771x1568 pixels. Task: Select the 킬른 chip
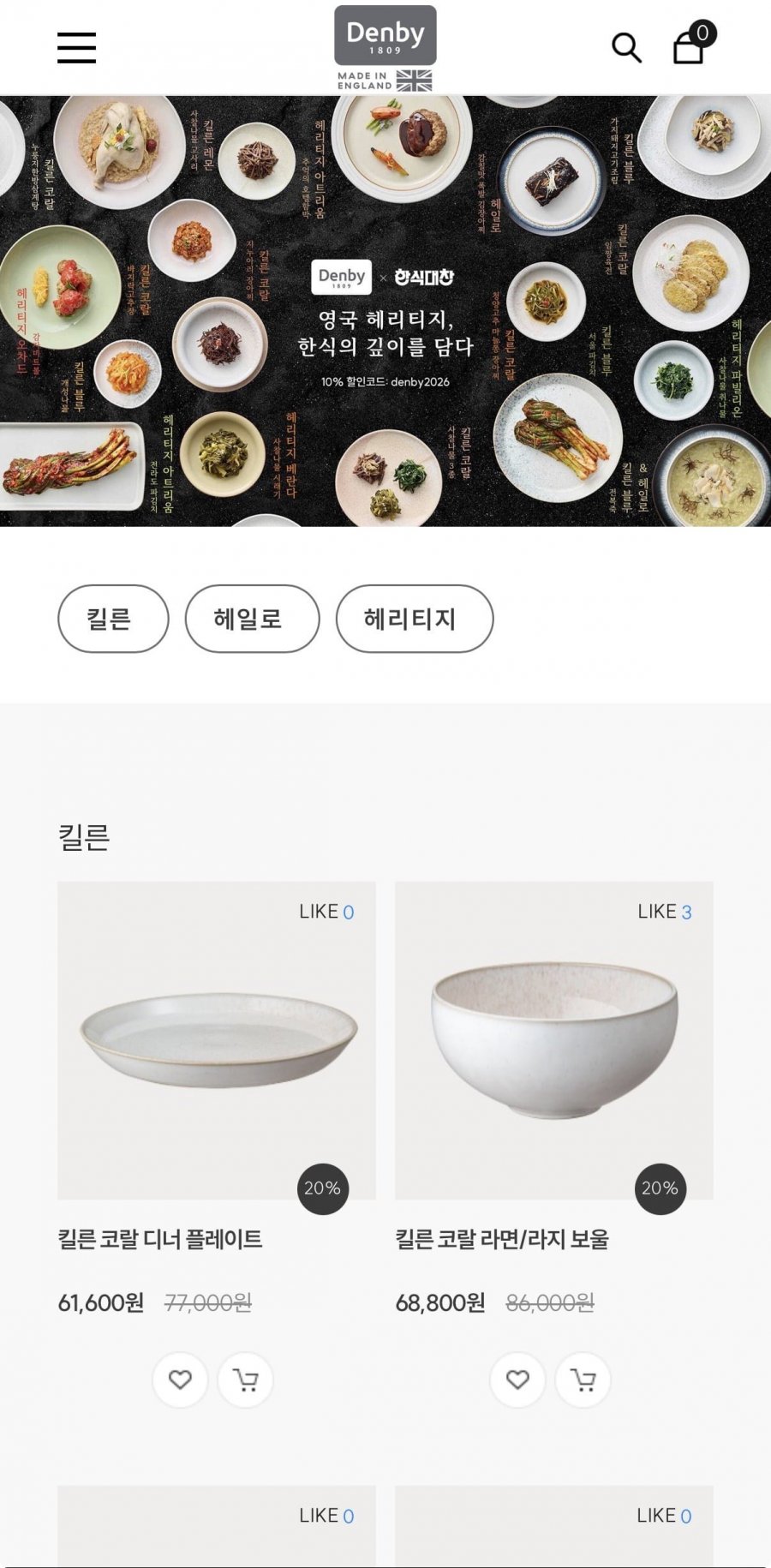tap(113, 619)
